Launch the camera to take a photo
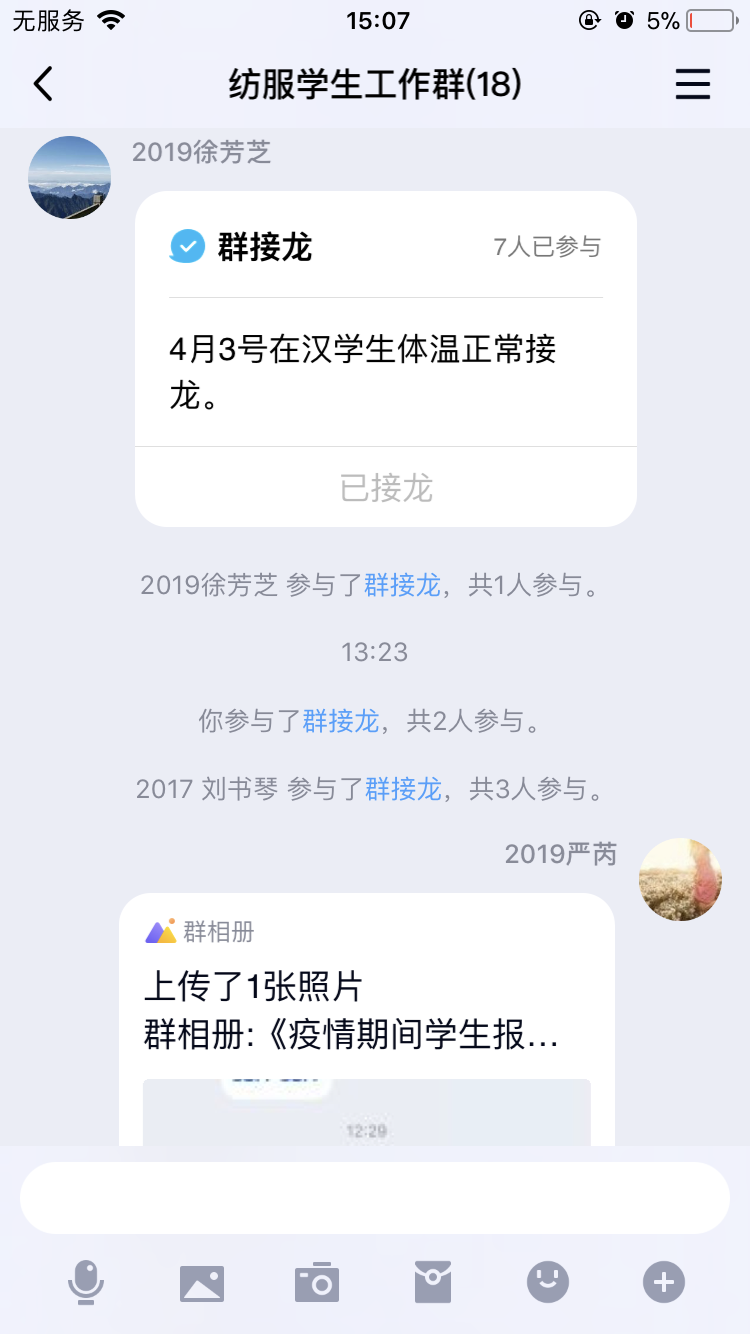Viewport: 750px width, 1334px height. 317,1282
